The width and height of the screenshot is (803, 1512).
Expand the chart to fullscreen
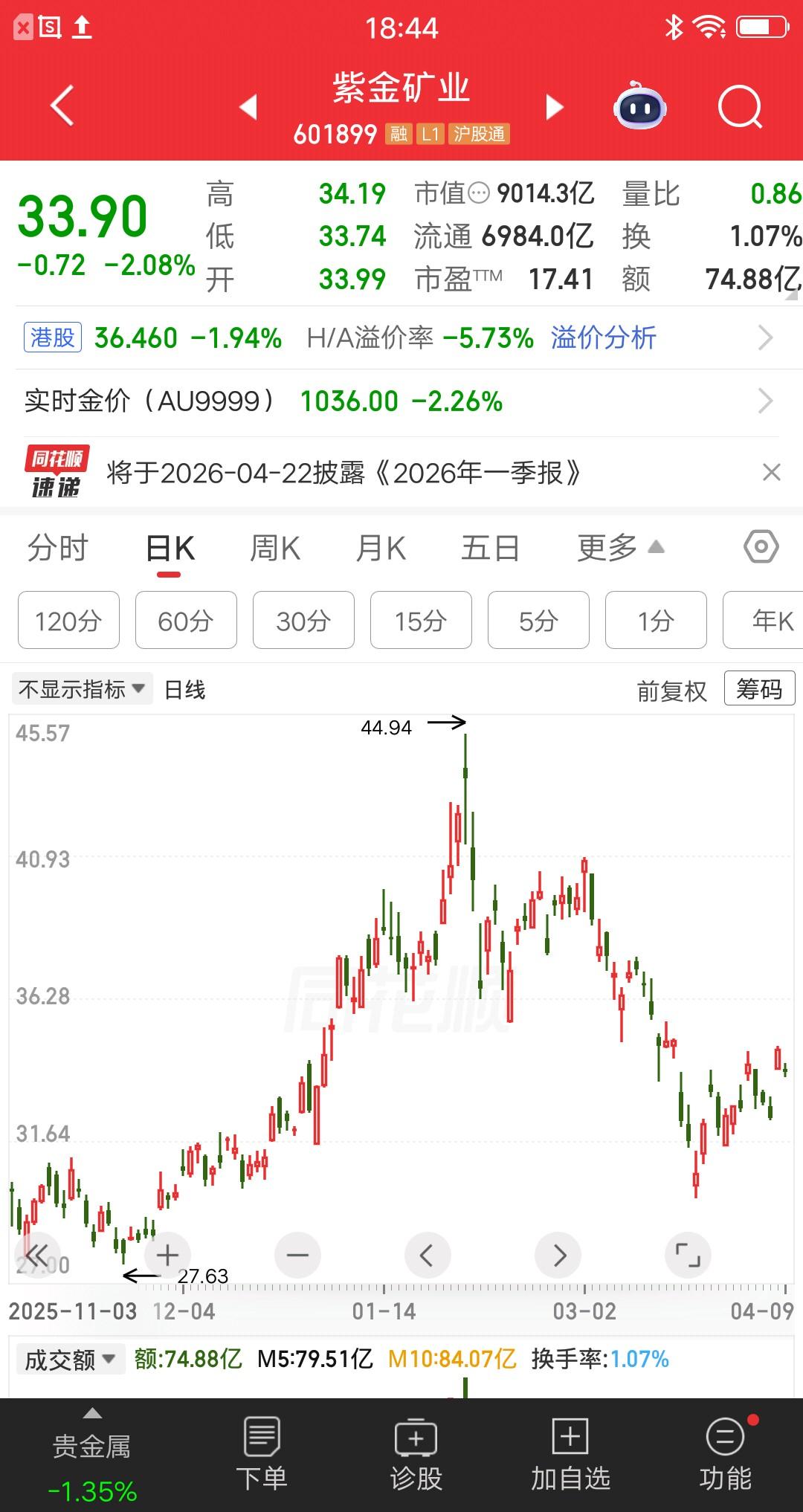tap(688, 1255)
